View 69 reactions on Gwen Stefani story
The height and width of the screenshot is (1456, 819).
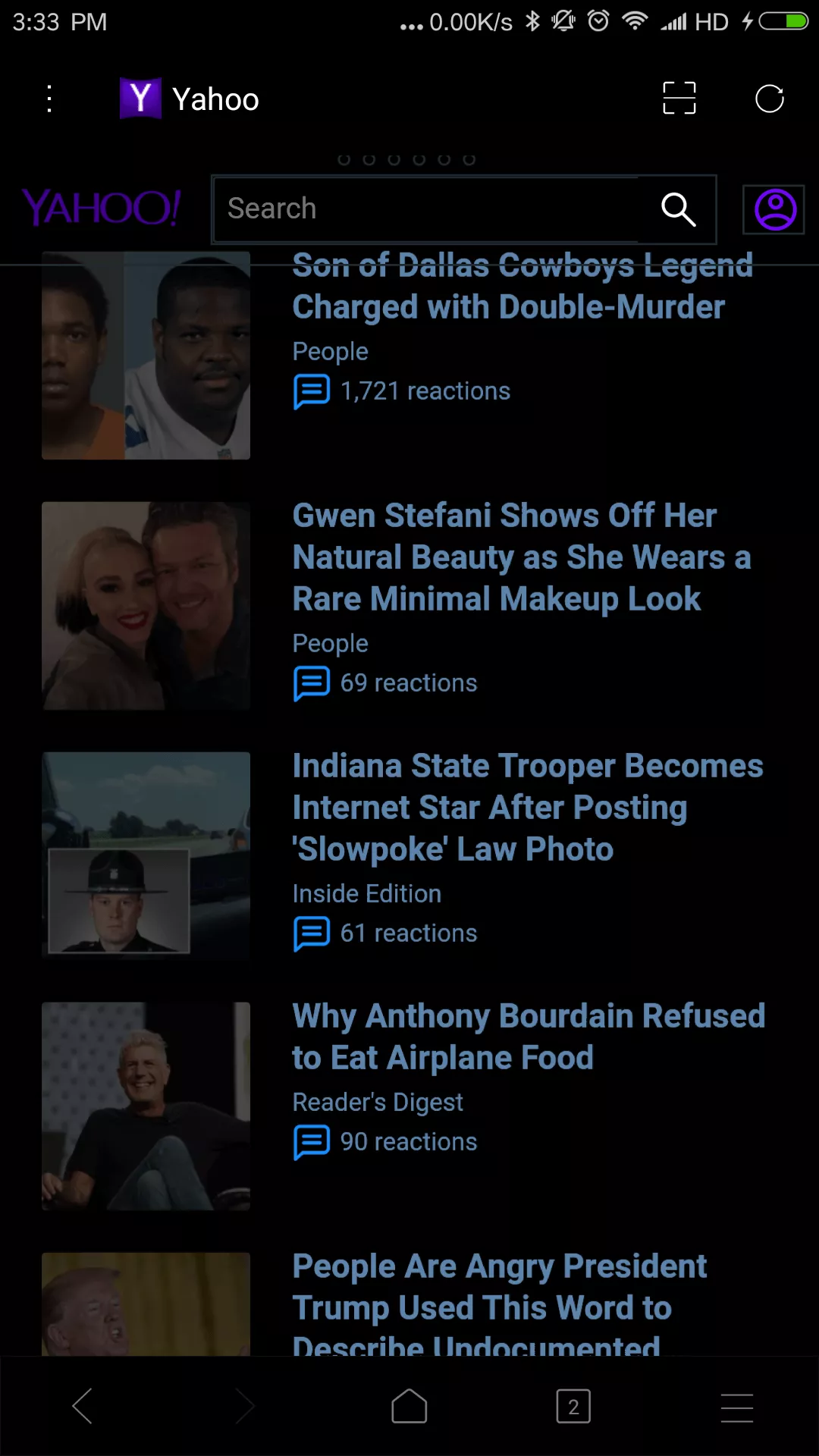coord(385,683)
